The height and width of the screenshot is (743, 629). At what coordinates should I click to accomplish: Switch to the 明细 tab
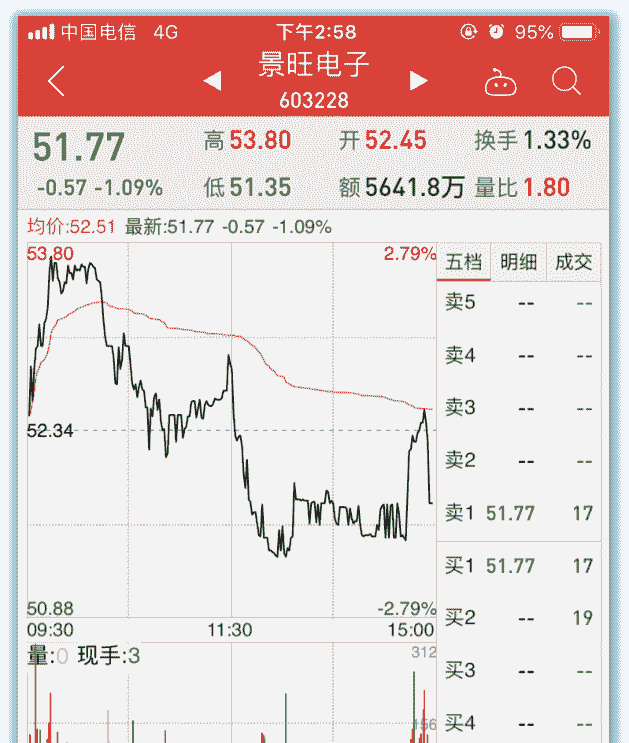518,263
